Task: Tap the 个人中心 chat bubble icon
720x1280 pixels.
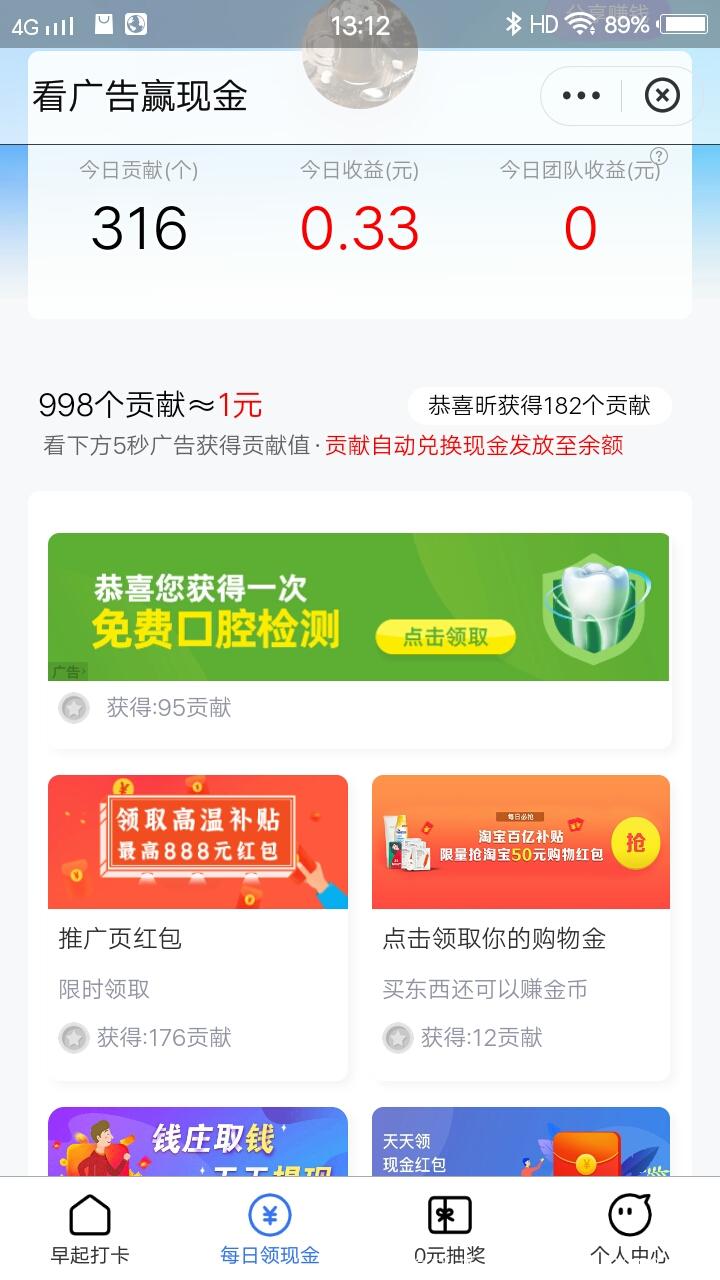Action: (x=629, y=1213)
